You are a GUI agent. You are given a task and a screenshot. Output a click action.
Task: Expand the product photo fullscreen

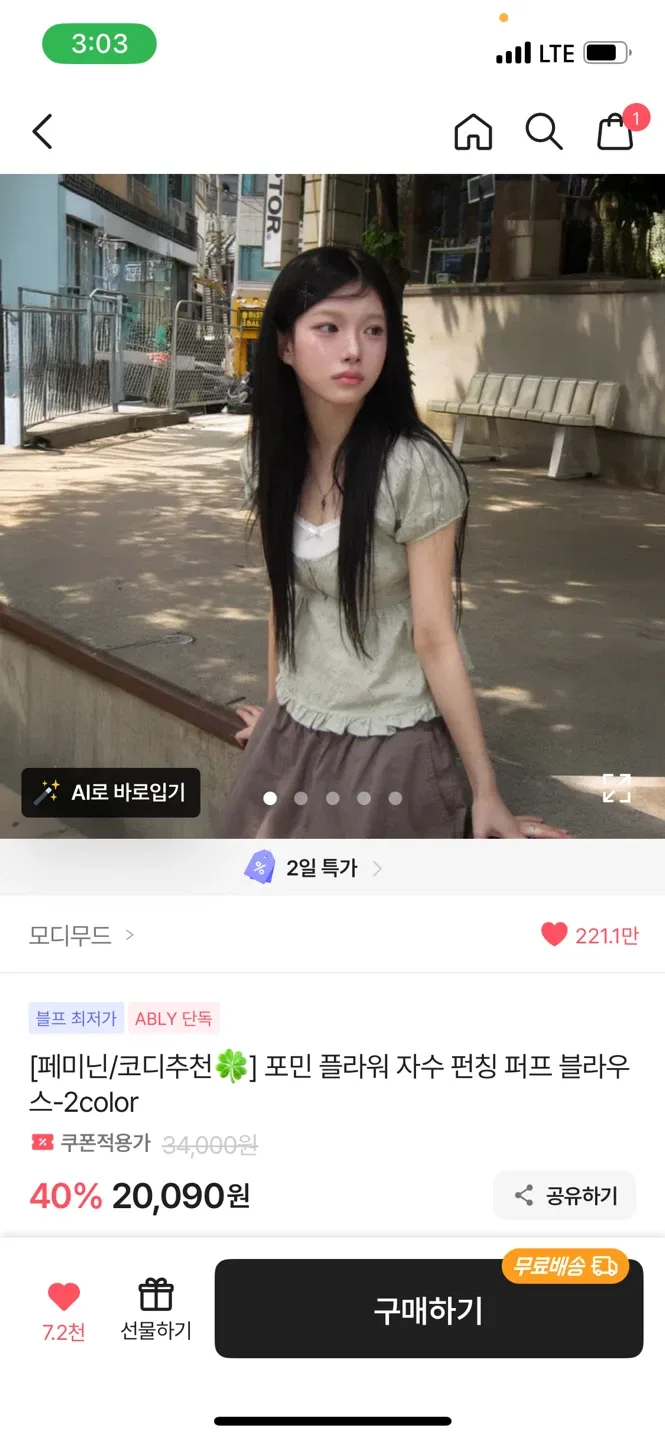[x=616, y=788]
